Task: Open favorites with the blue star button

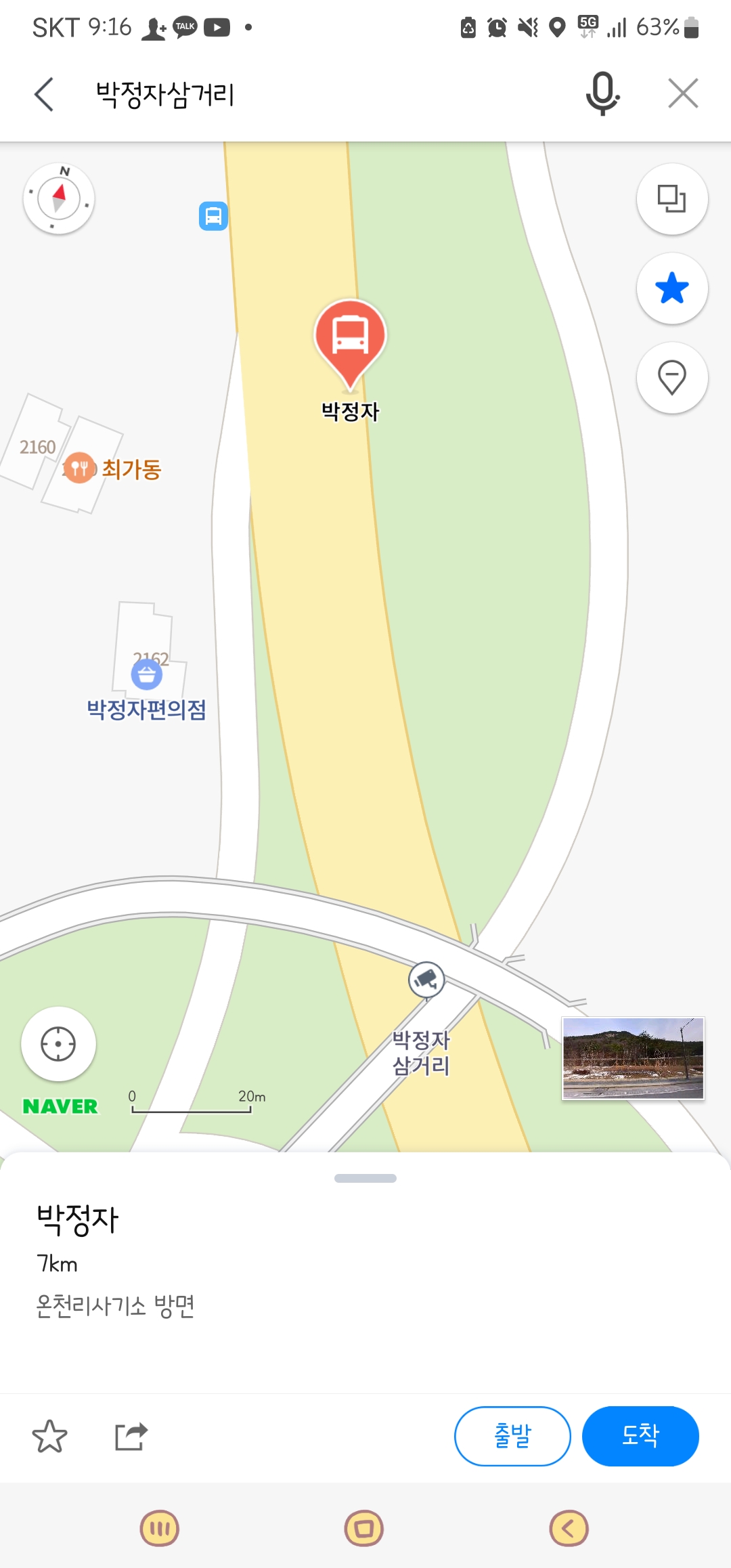Action: click(671, 288)
